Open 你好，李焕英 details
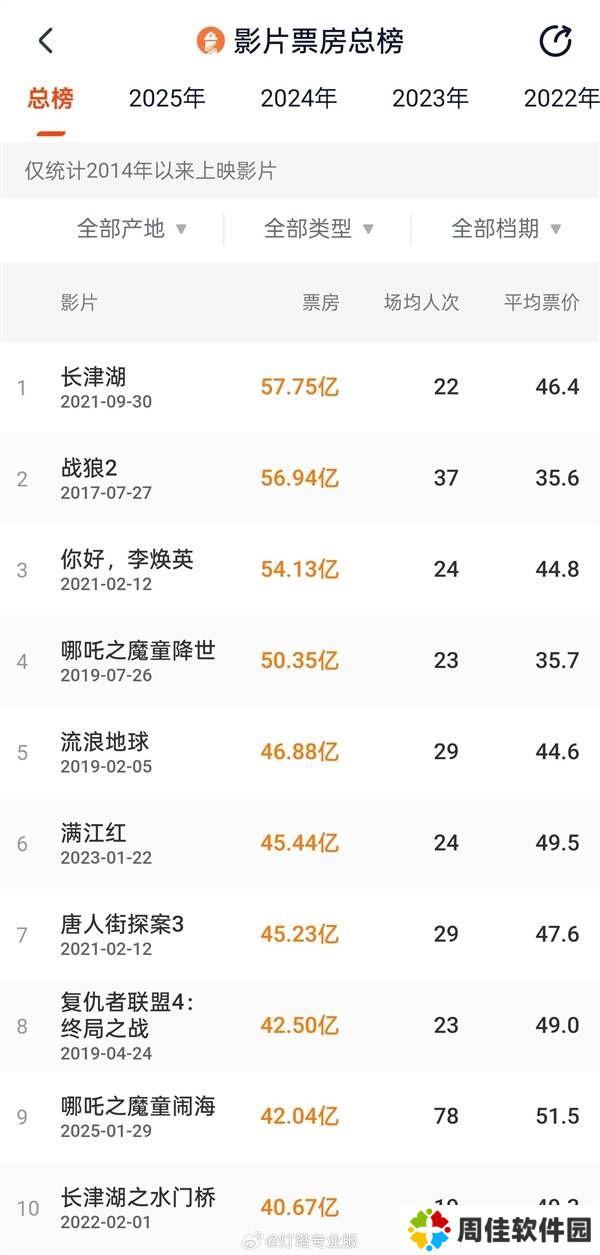600x1255 pixels. [x=300, y=570]
